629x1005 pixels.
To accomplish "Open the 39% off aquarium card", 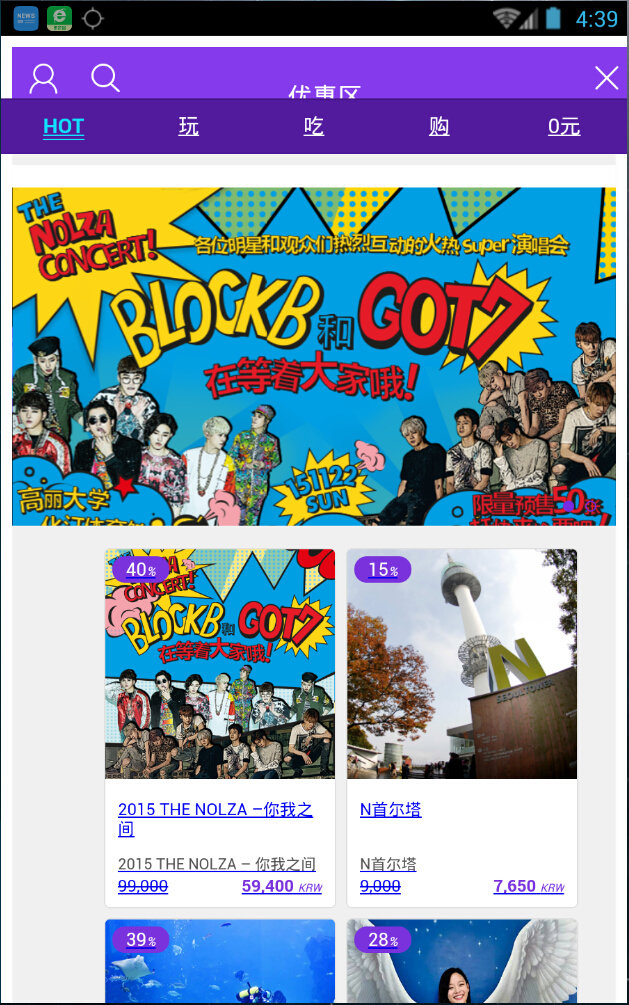I will coord(220,962).
